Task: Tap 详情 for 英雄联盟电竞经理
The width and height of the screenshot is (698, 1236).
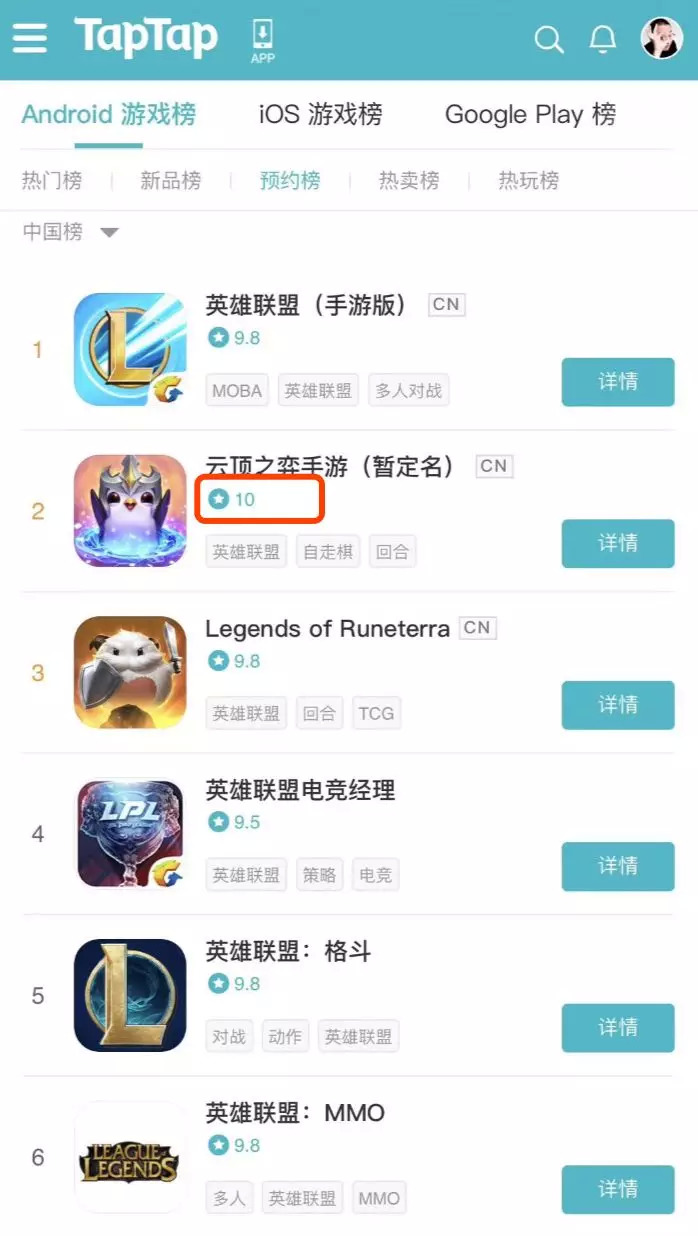Action: tap(617, 866)
